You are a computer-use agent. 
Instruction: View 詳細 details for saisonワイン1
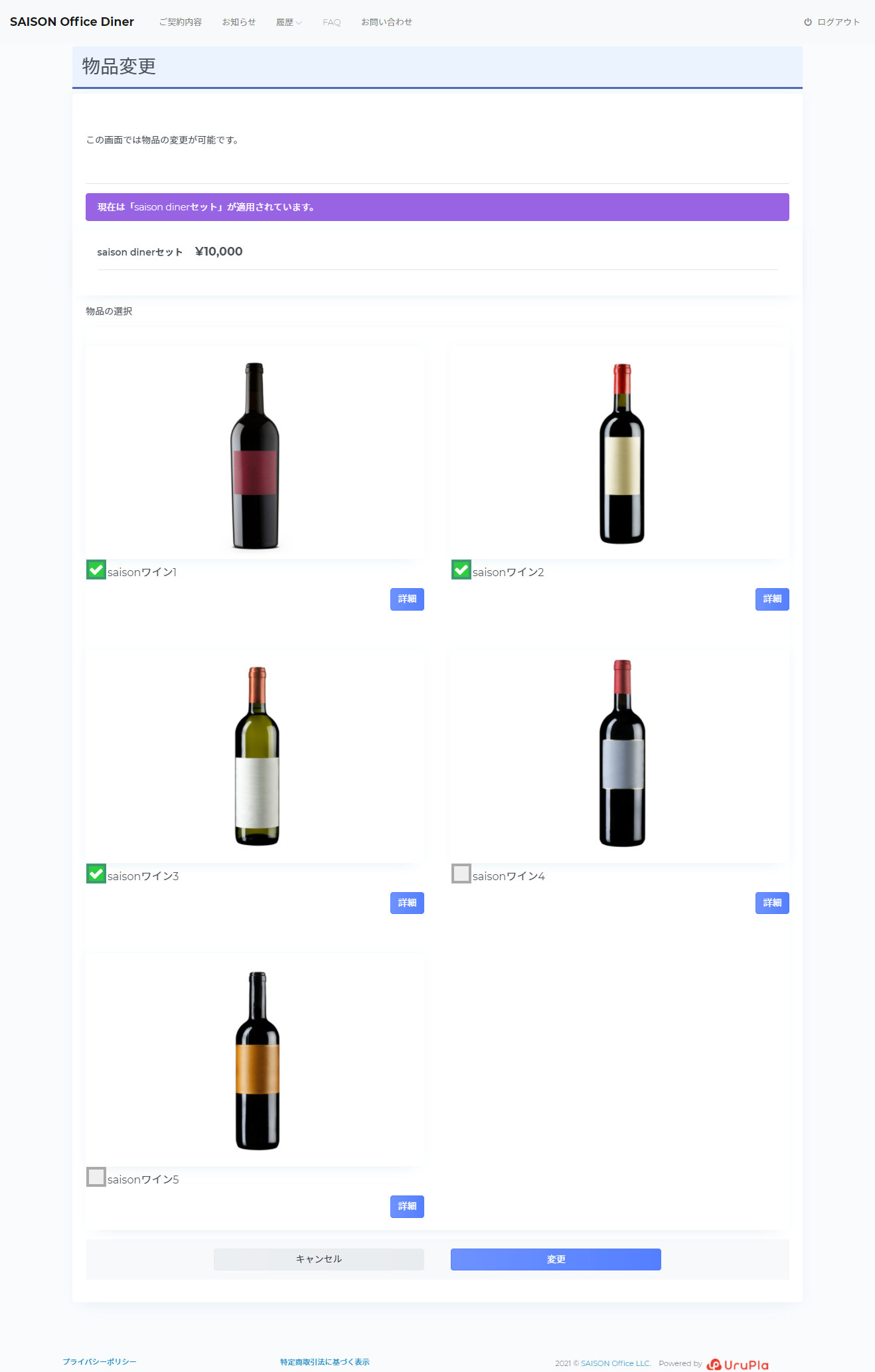click(x=407, y=599)
